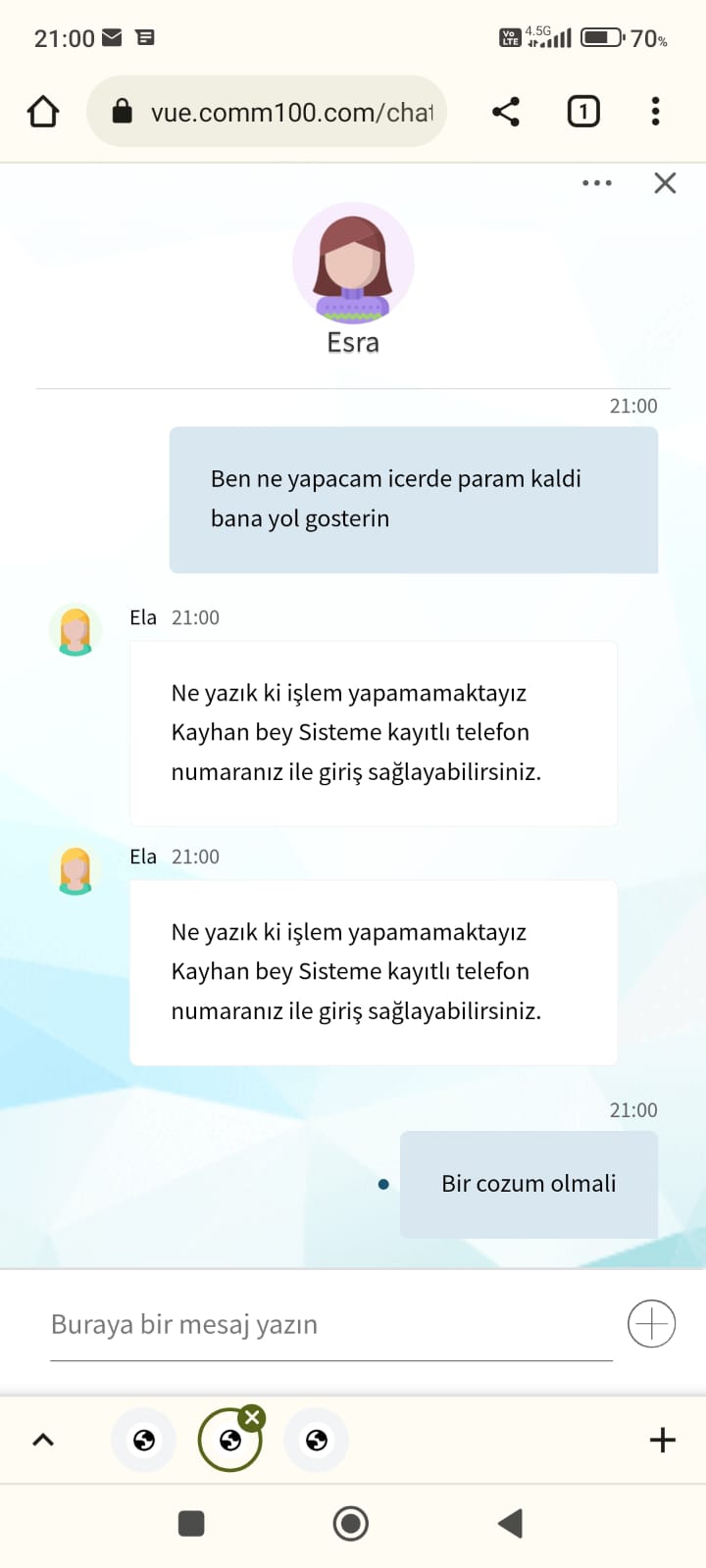Screen dimensions: 706x1568
Task: Focus the 'Buraya bir mesaj yazın' message field
Action: (x=331, y=1325)
